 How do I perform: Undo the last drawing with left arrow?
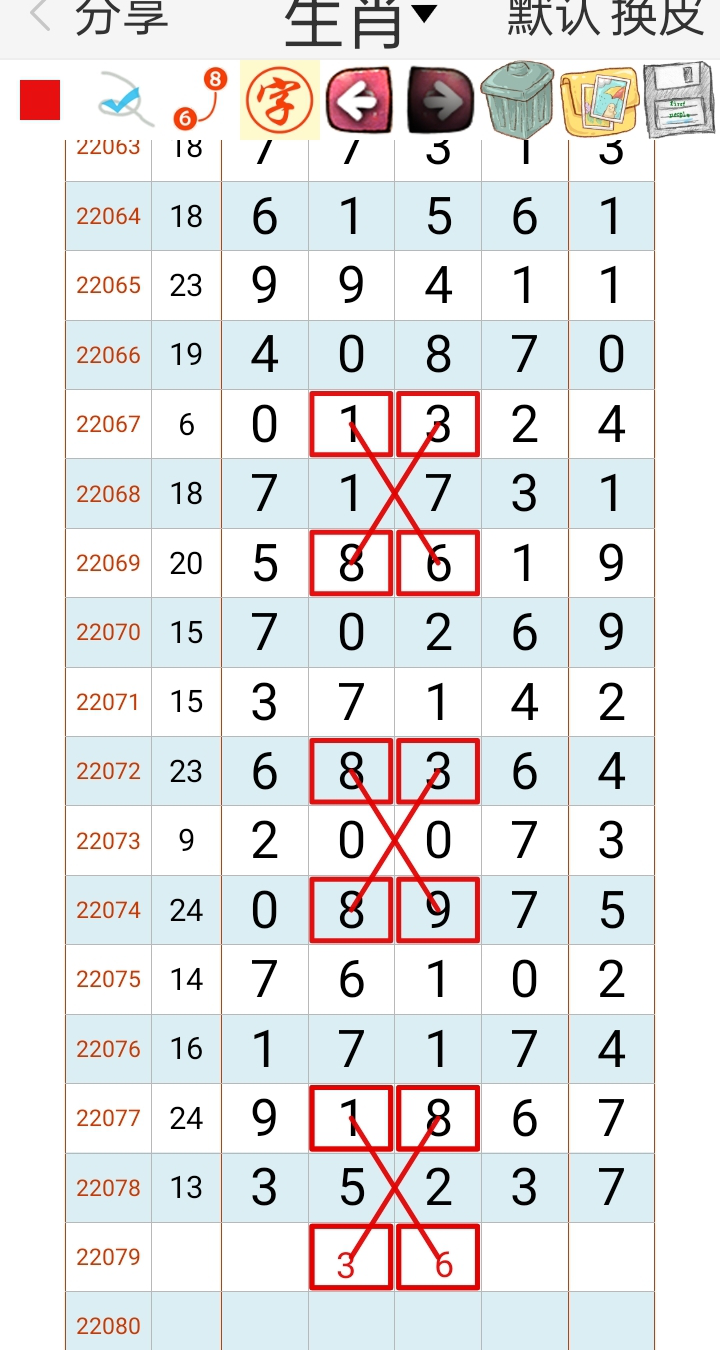(x=358, y=99)
